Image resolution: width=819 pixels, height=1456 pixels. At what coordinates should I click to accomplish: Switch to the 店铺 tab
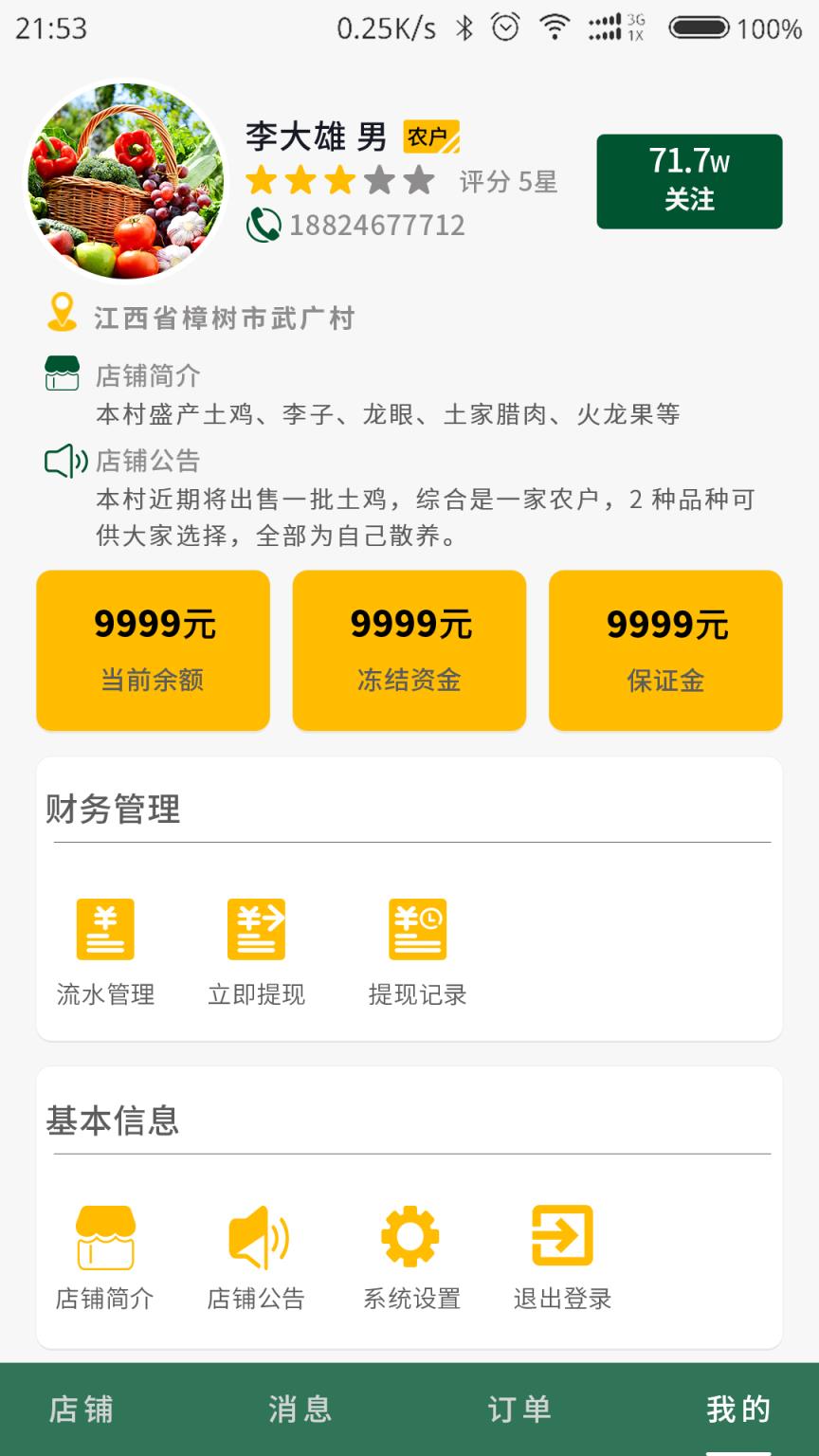coord(82,1410)
